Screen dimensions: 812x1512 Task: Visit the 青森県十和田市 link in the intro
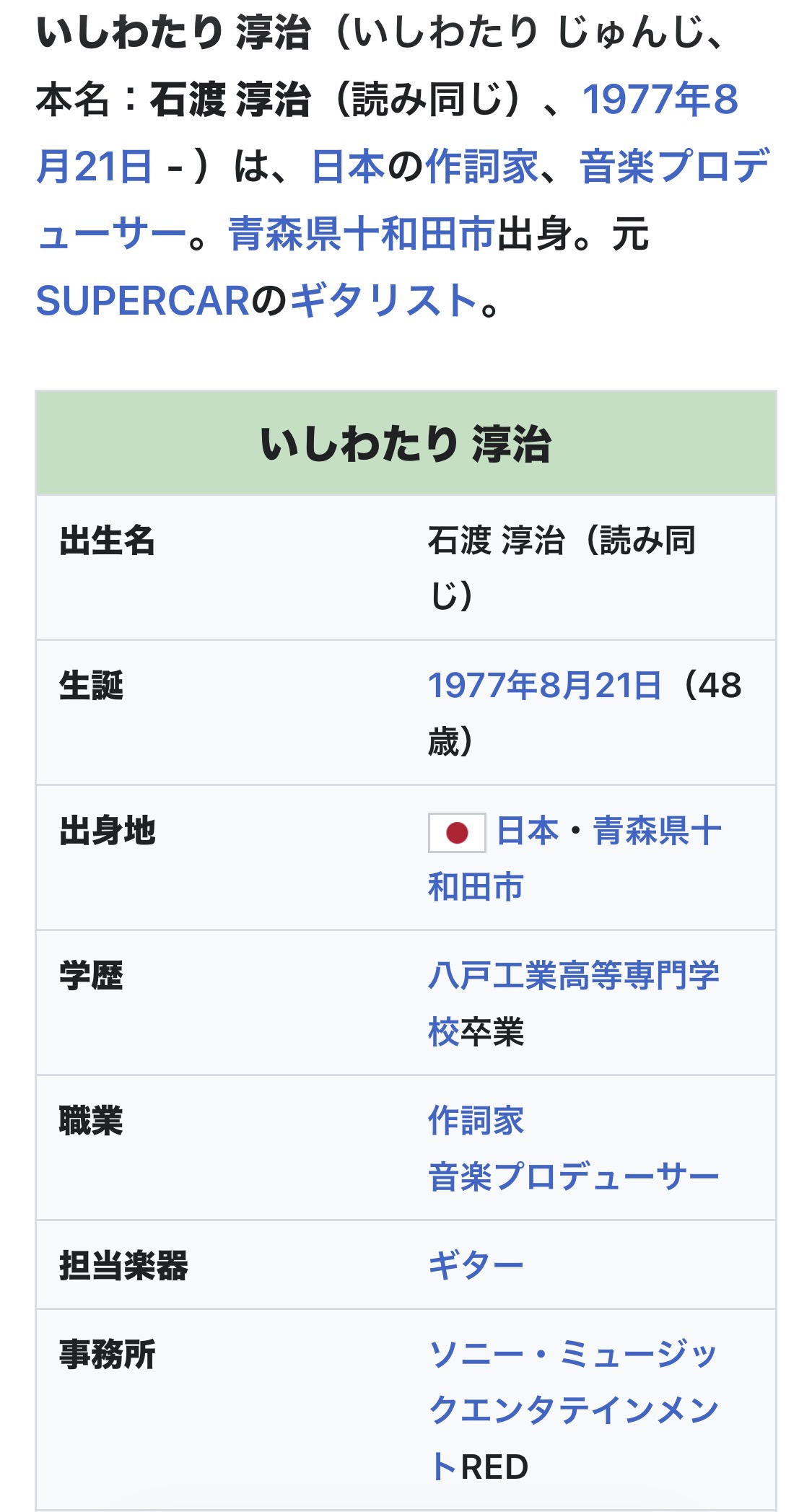click(x=362, y=234)
